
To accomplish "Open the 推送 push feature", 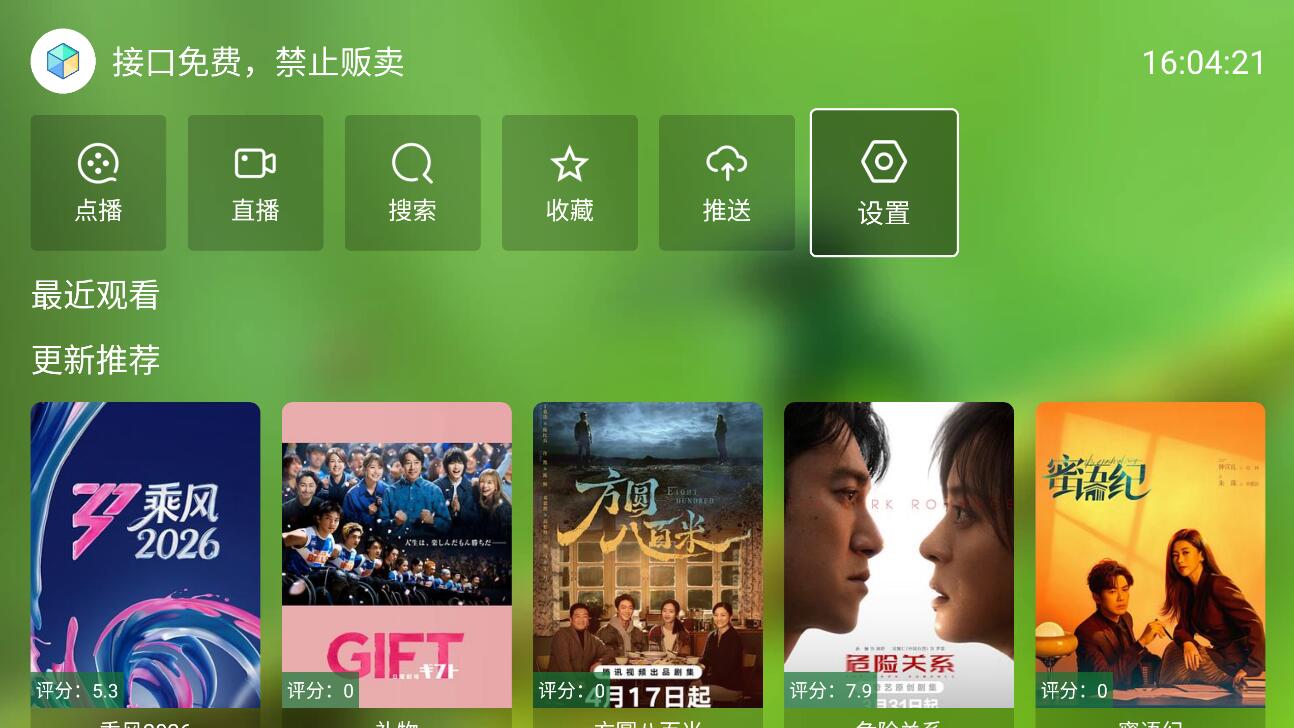I will 726,183.
